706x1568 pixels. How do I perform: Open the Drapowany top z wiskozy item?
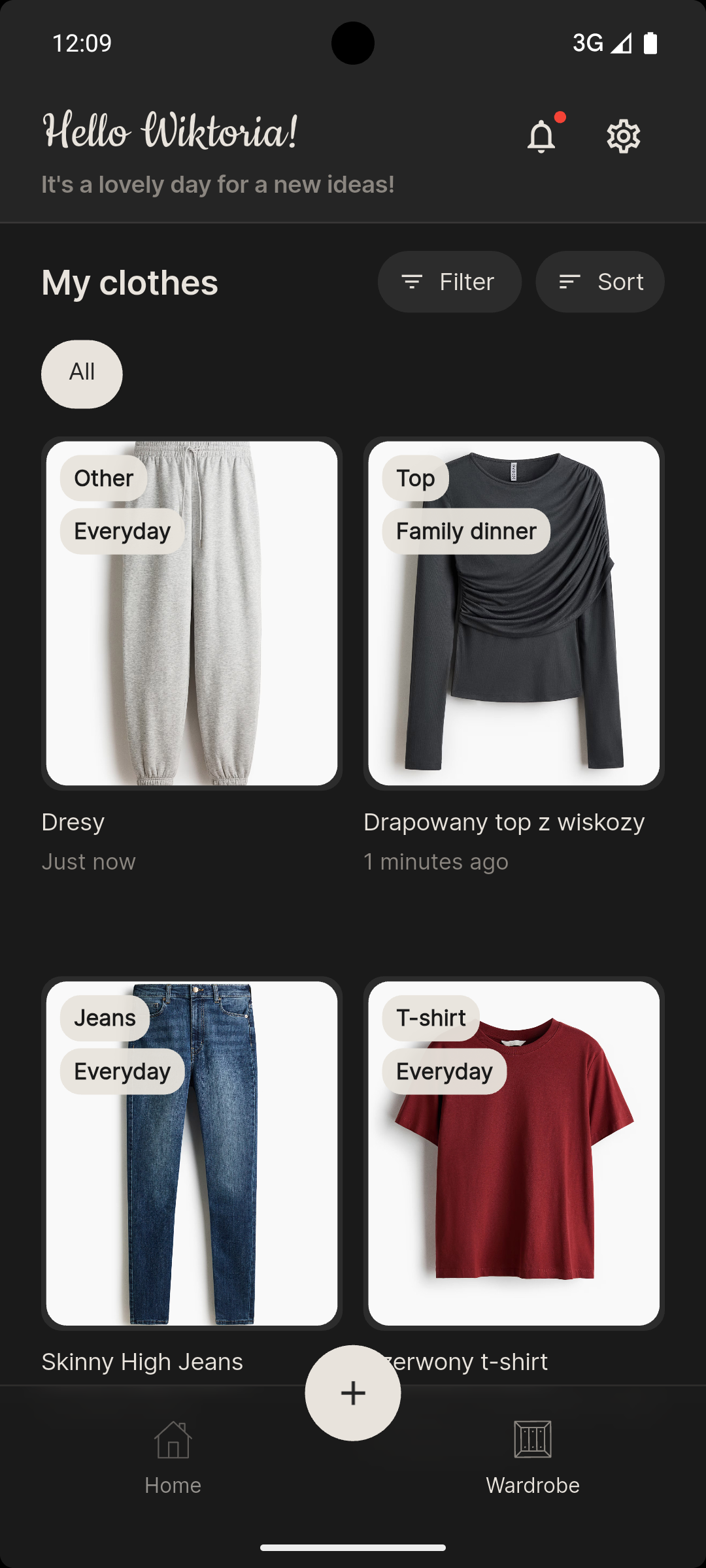tap(514, 614)
